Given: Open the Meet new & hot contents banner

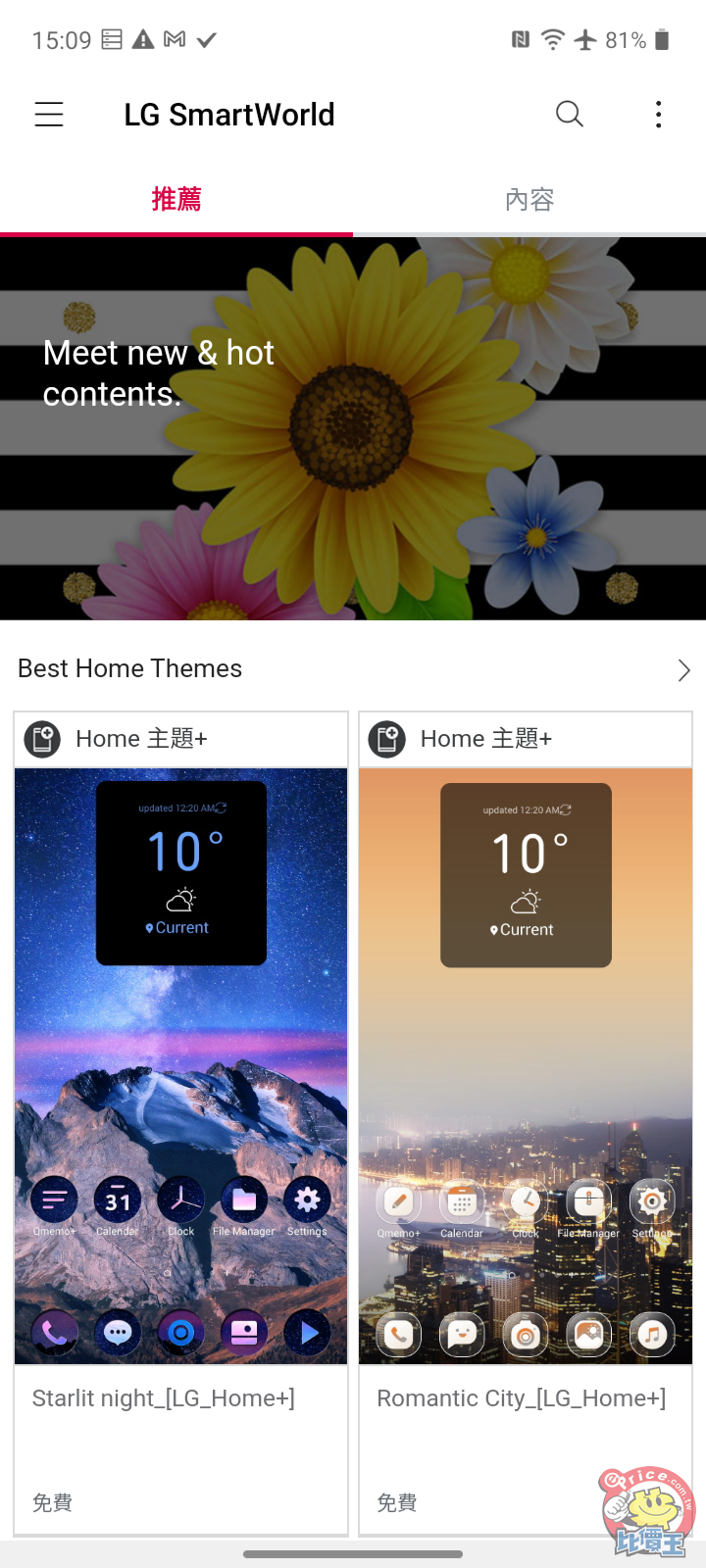Looking at the screenshot, I should (x=353, y=428).
